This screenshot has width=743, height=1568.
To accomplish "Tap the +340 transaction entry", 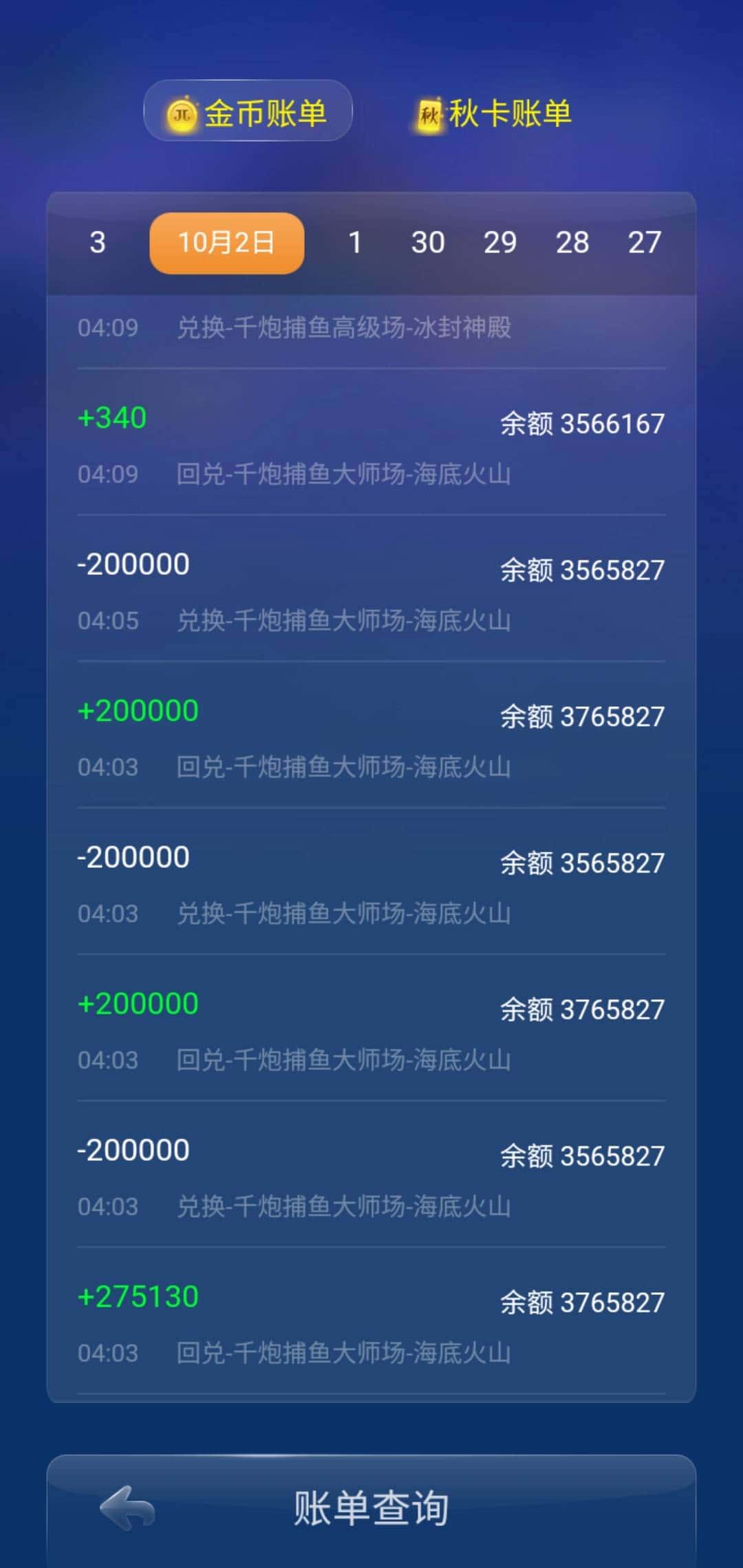I will click(113, 416).
